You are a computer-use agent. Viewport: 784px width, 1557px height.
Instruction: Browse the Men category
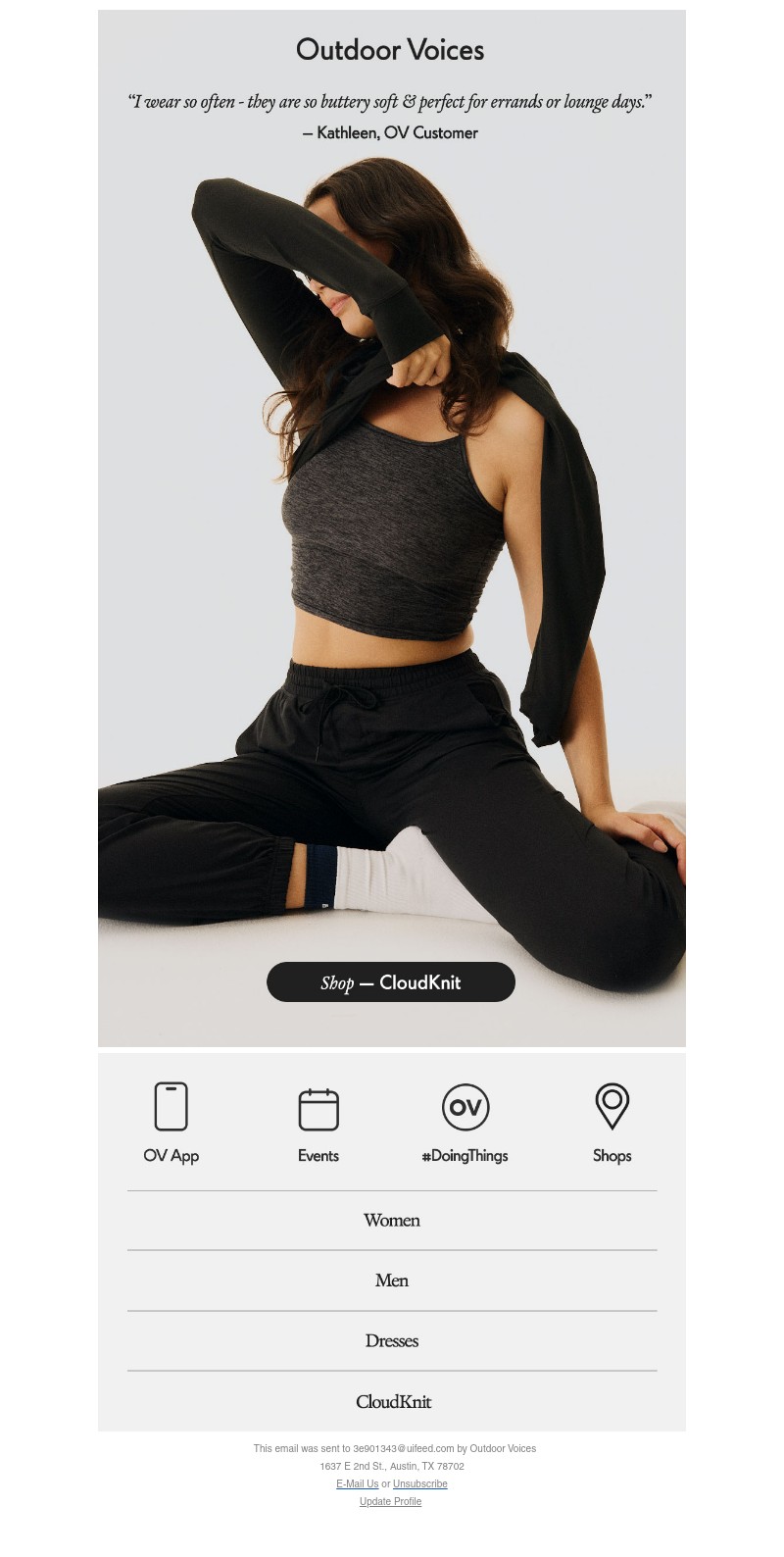(392, 1281)
